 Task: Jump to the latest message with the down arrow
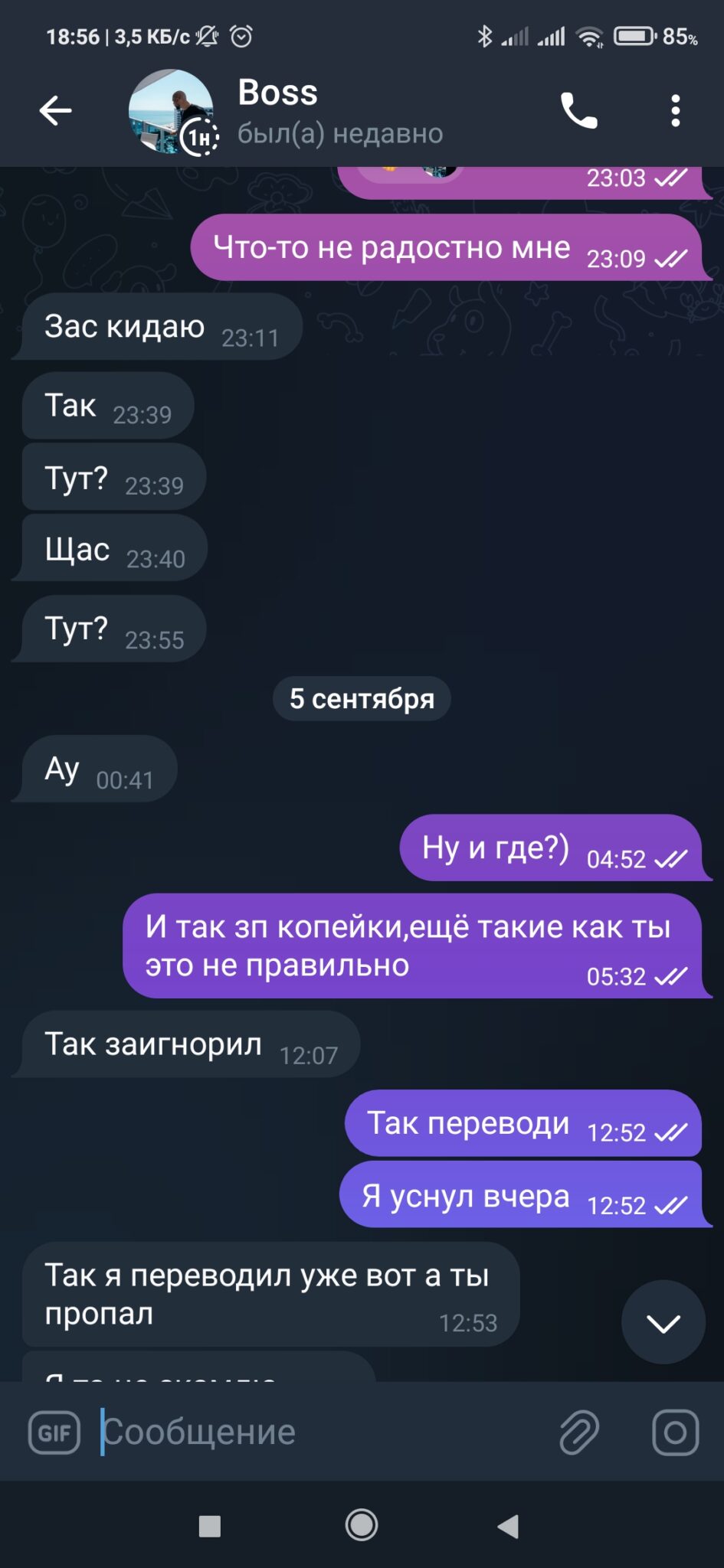tap(663, 1322)
